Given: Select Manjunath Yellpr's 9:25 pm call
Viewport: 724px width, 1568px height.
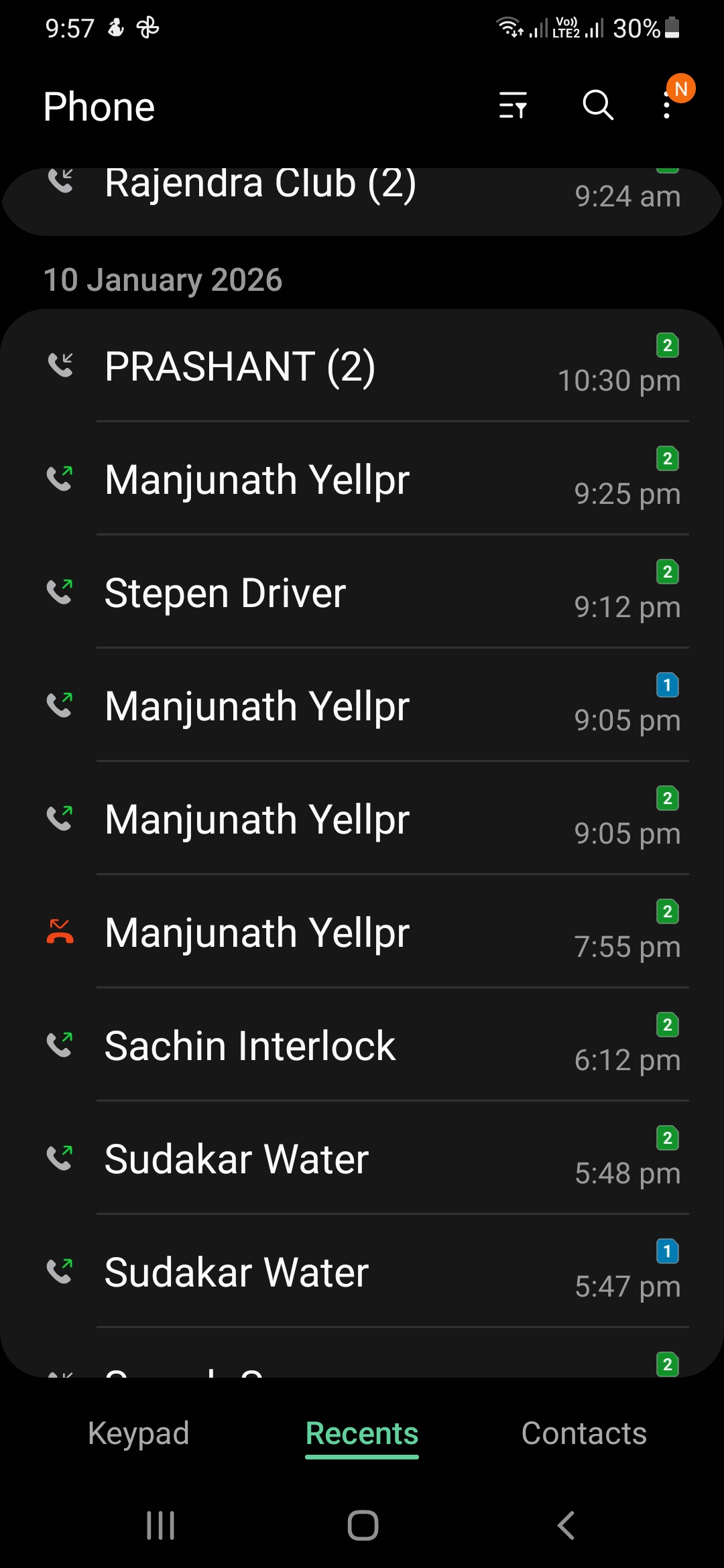Looking at the screenshot, I should point(362,480).
